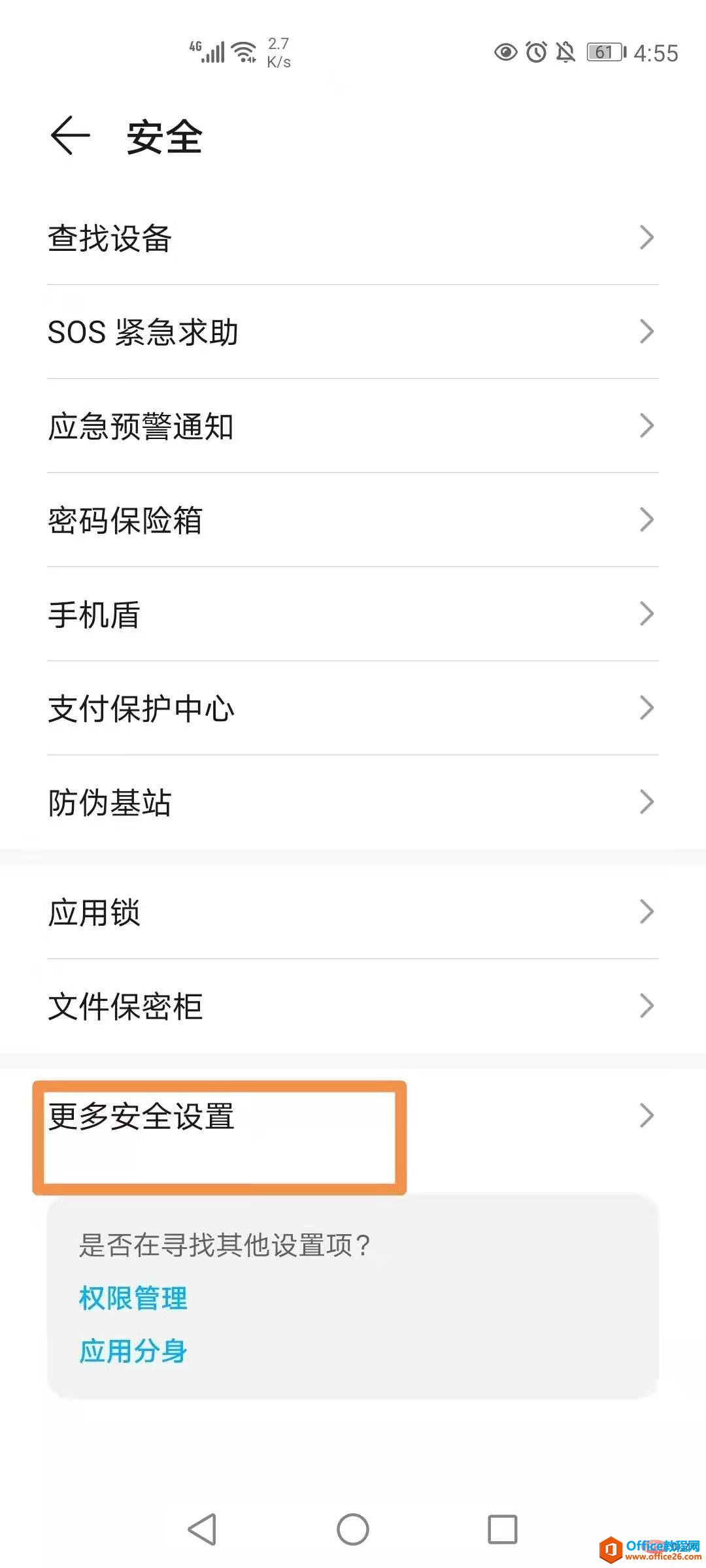Go back from the 安全 screen
The image size is (706, 1568).
(71, 136)
